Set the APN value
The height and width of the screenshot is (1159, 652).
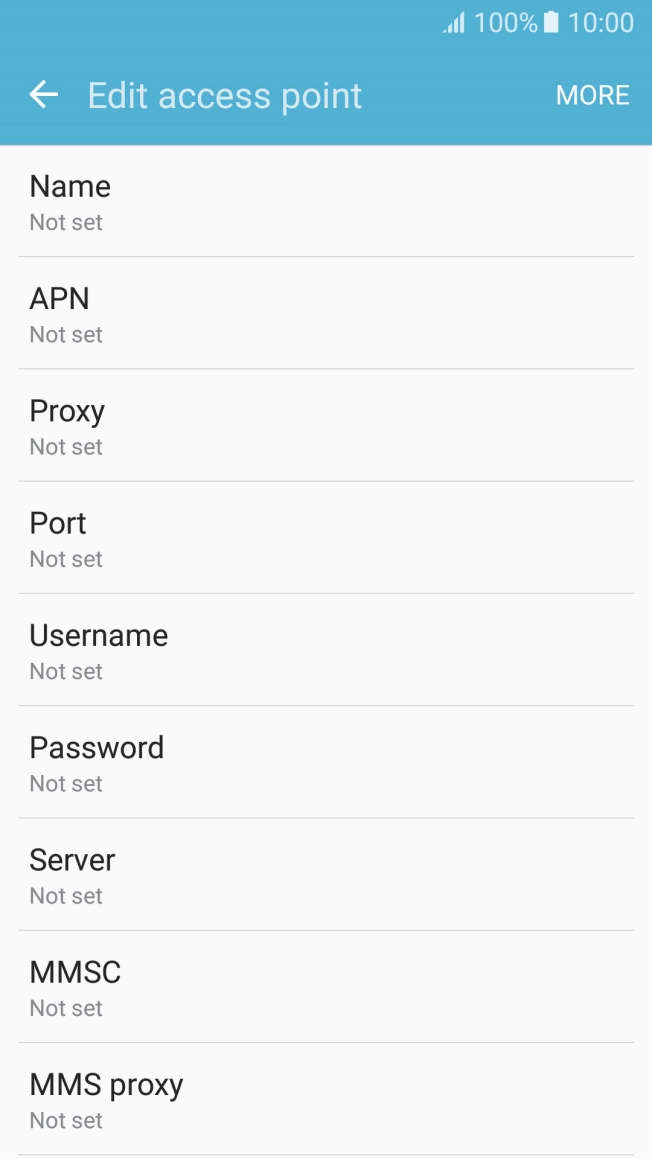click(x=326, y=313)
